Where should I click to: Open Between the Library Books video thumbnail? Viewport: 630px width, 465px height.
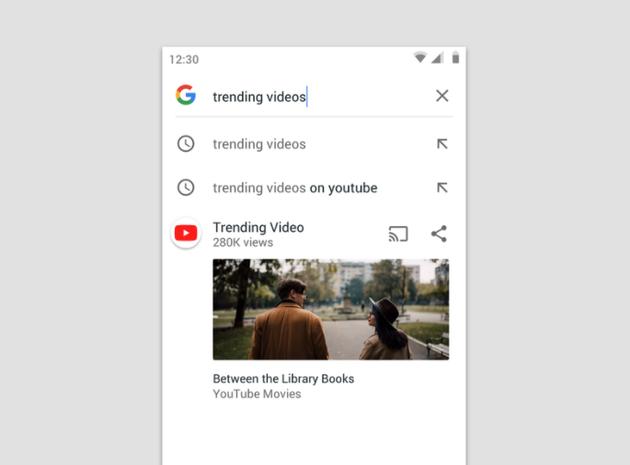pyautogui.click(x=330, y=309)
